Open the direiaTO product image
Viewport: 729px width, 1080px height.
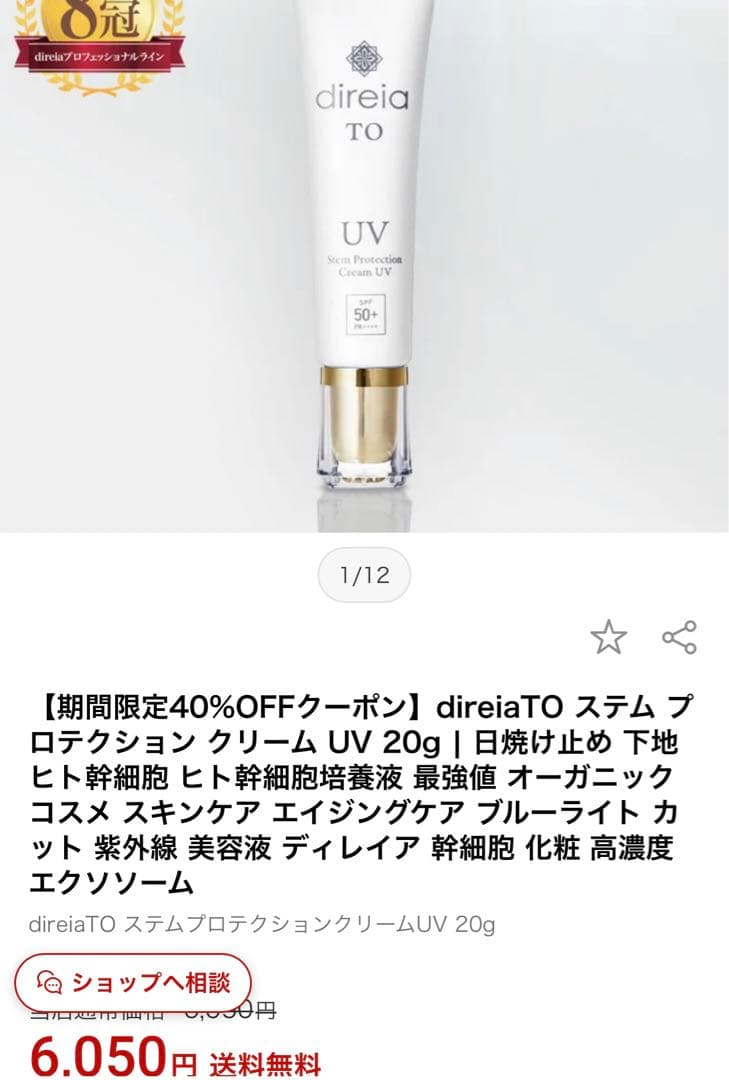click(x=364, y=265)
